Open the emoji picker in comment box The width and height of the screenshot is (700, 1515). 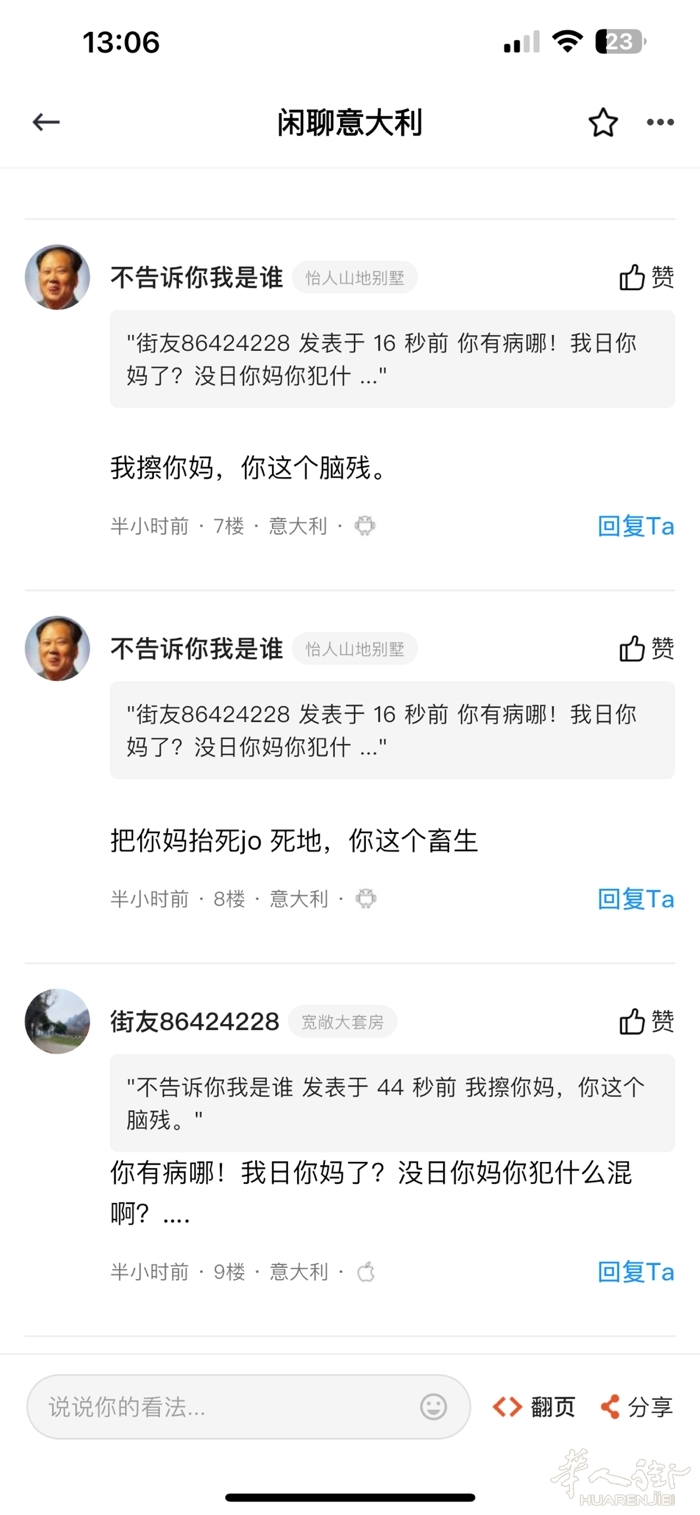[x=433, y=1407]
